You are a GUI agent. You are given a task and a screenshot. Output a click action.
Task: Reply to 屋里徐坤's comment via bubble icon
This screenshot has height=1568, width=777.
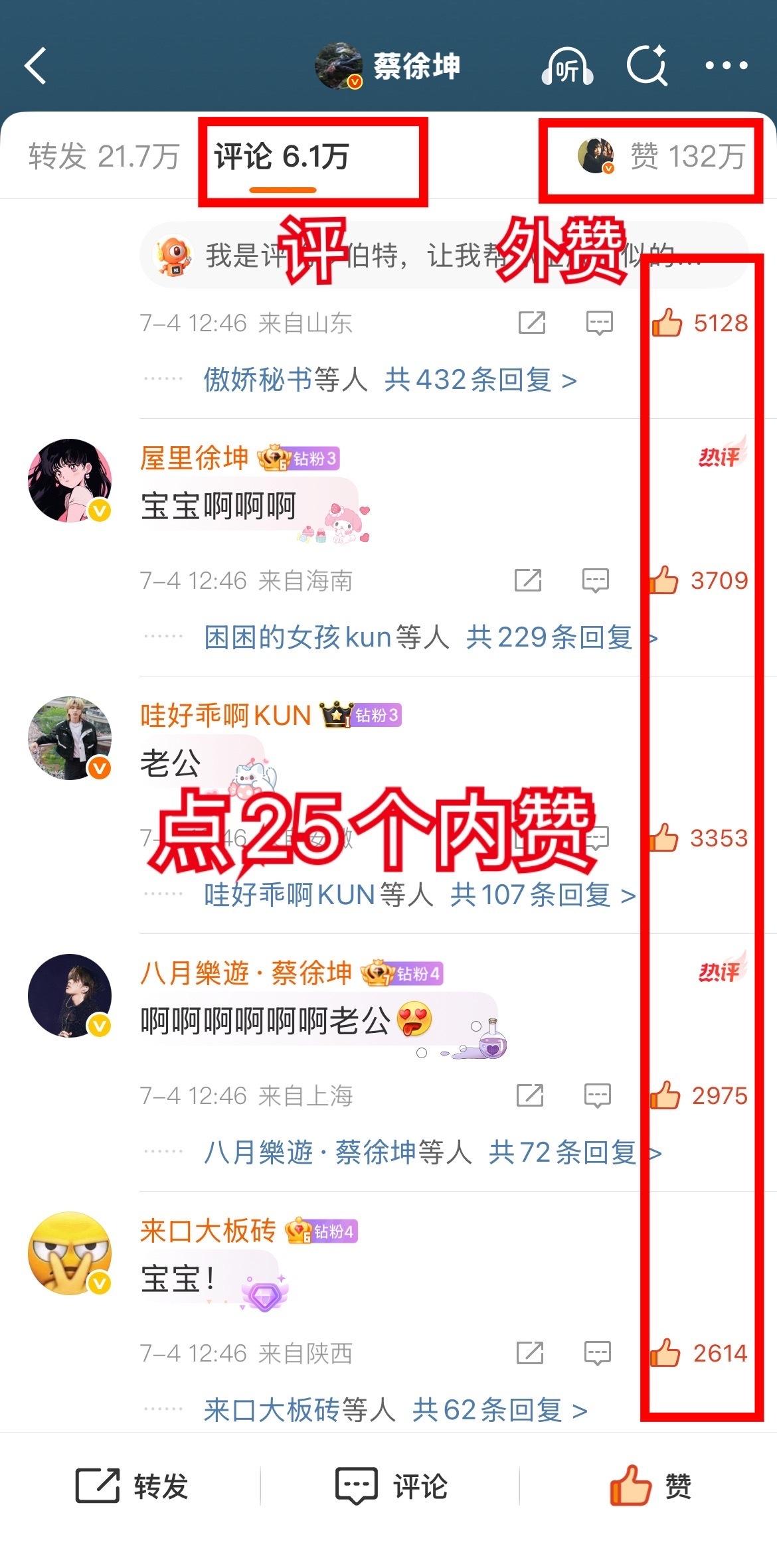click(x=595, y=581)
